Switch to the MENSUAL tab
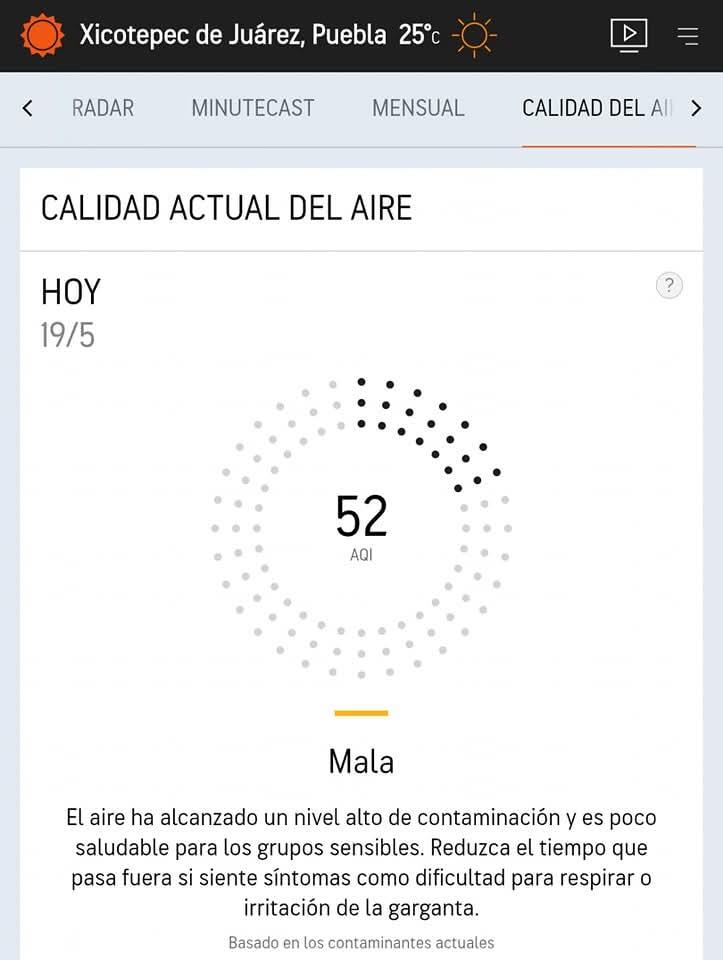This screenshot has height=960, width=723. [418, 108]
